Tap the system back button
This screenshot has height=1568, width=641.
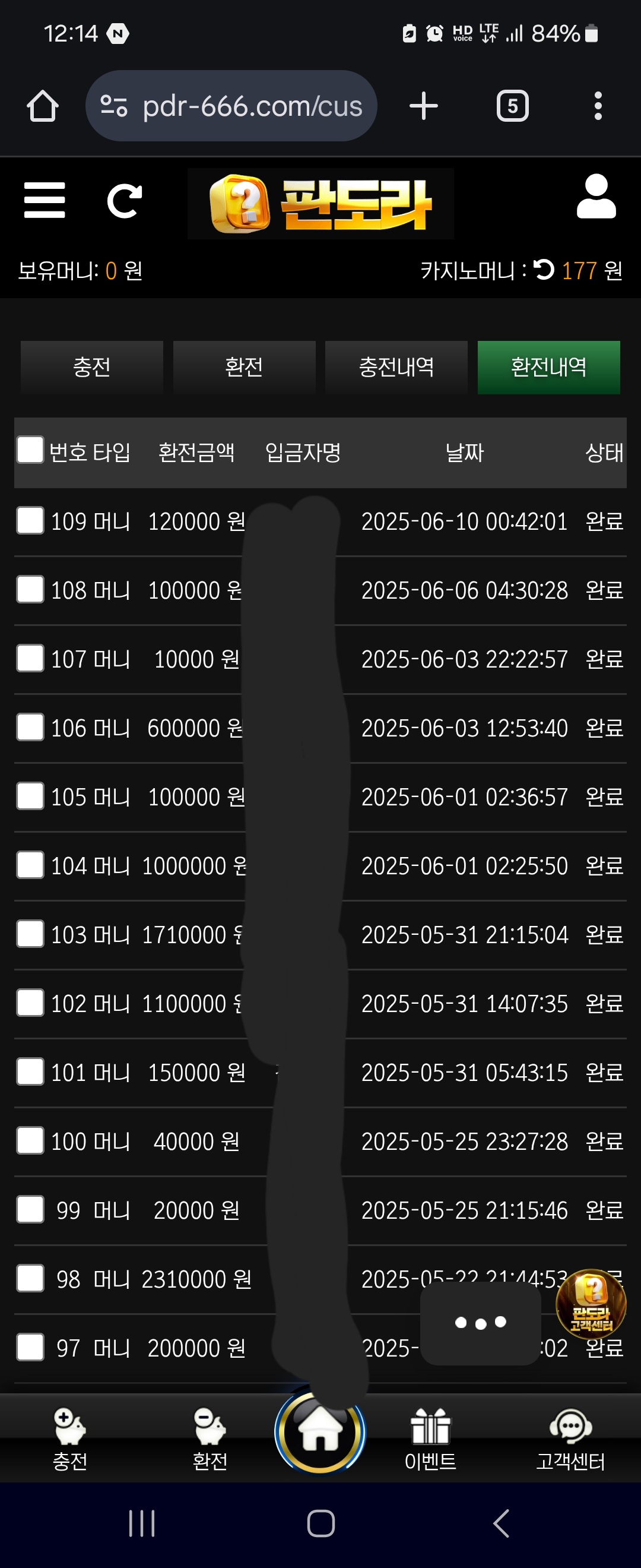500,1523
